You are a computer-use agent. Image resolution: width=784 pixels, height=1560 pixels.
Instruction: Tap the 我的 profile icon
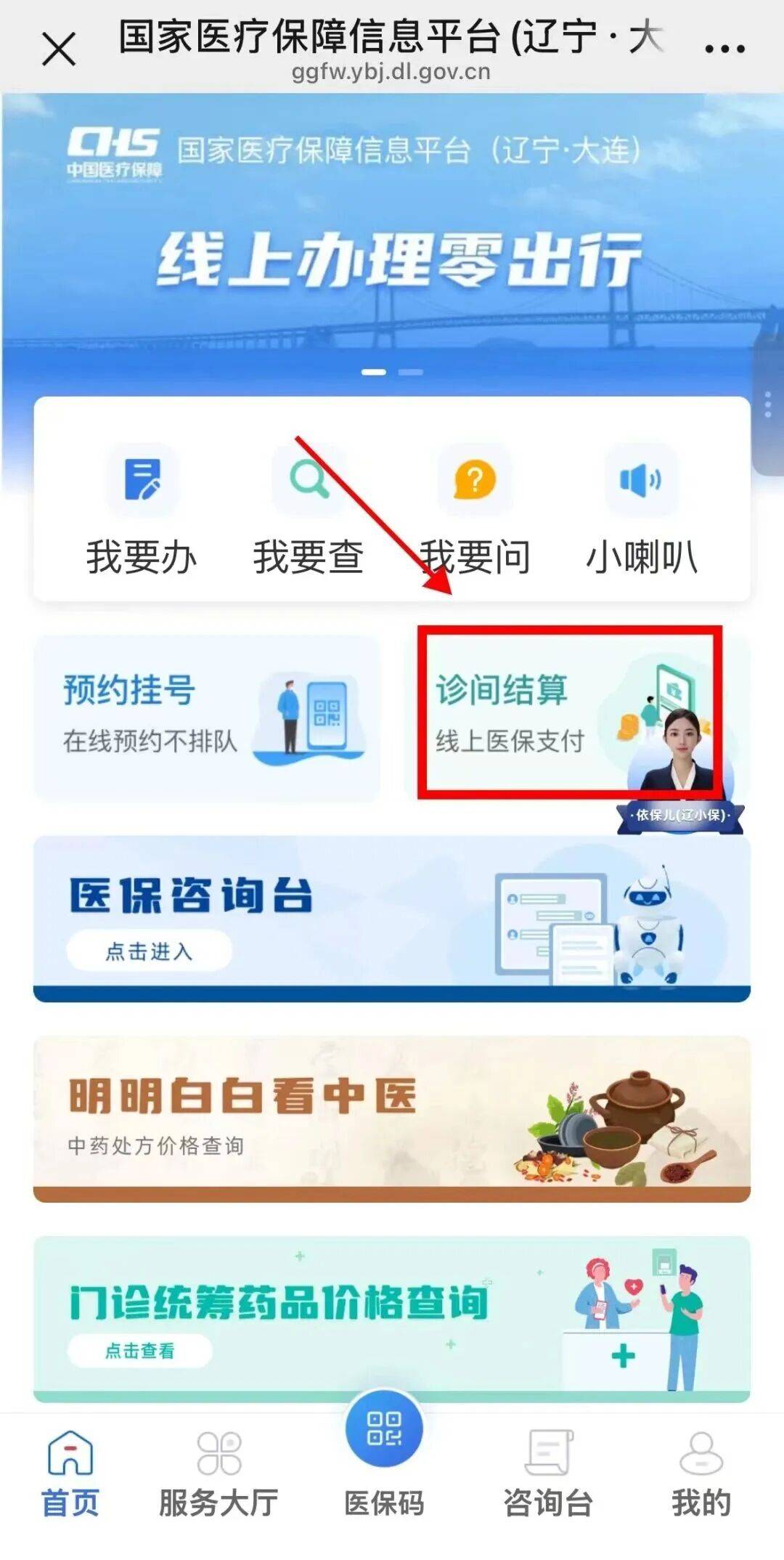tap(699, 1453)
